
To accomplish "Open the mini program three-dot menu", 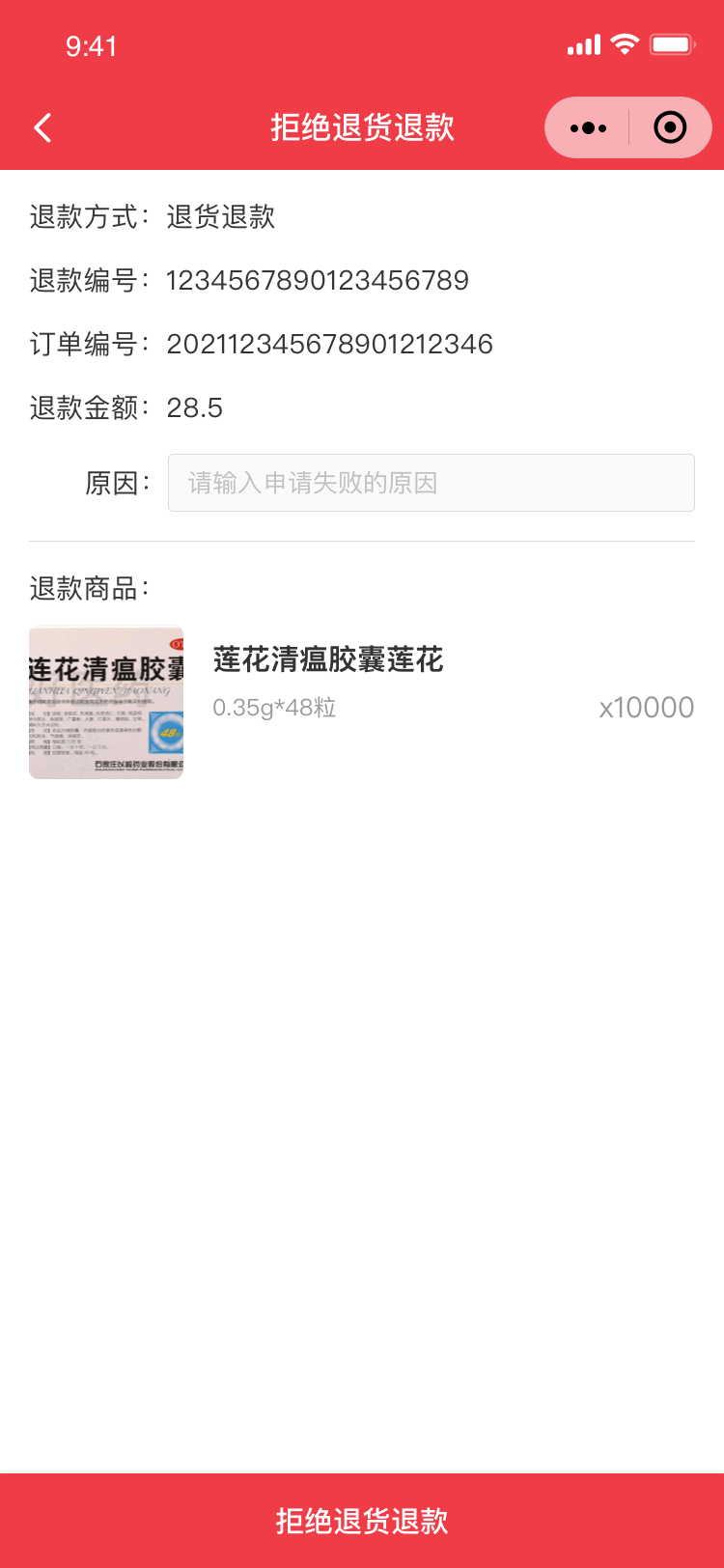I will (588, 127).
